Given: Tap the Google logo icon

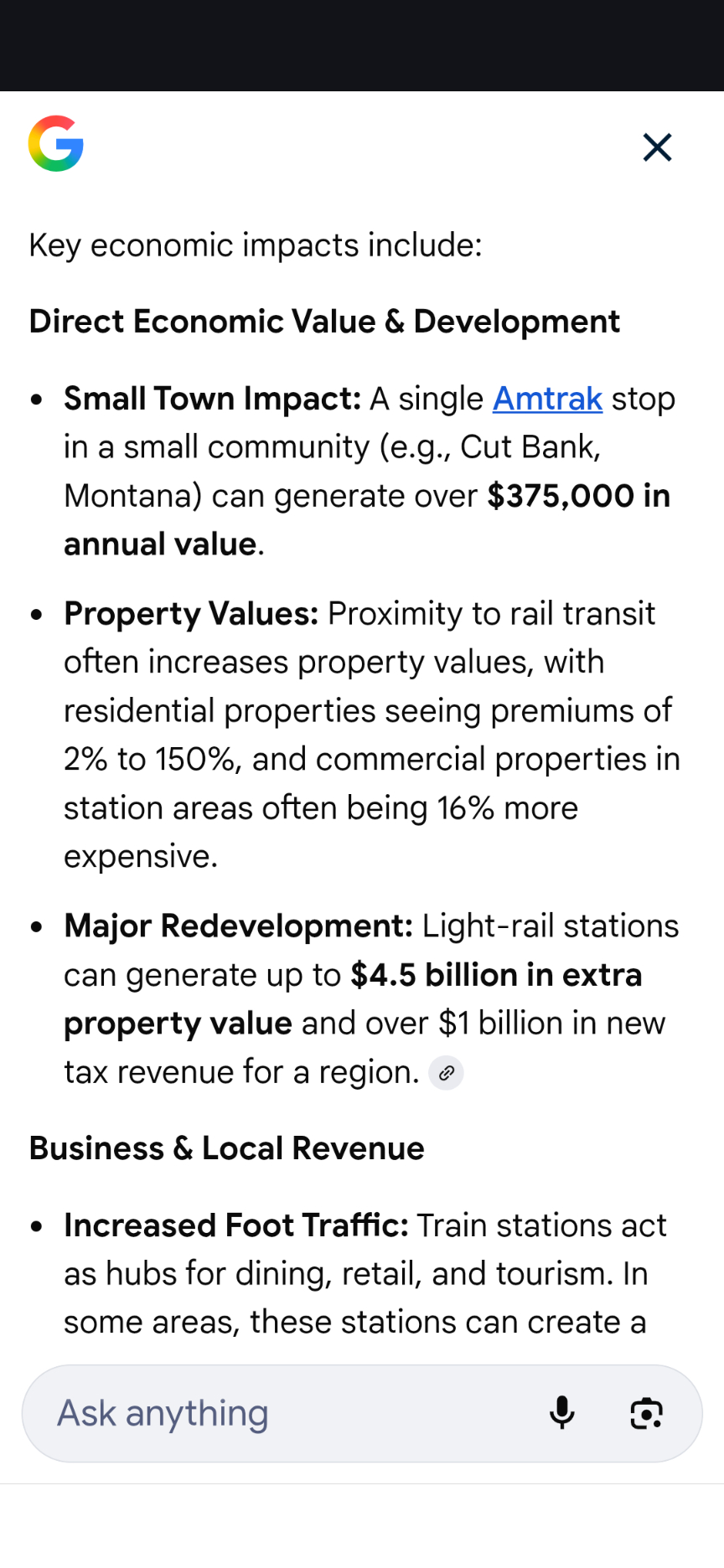Looking at the screenshot, I should pos(56,143).
